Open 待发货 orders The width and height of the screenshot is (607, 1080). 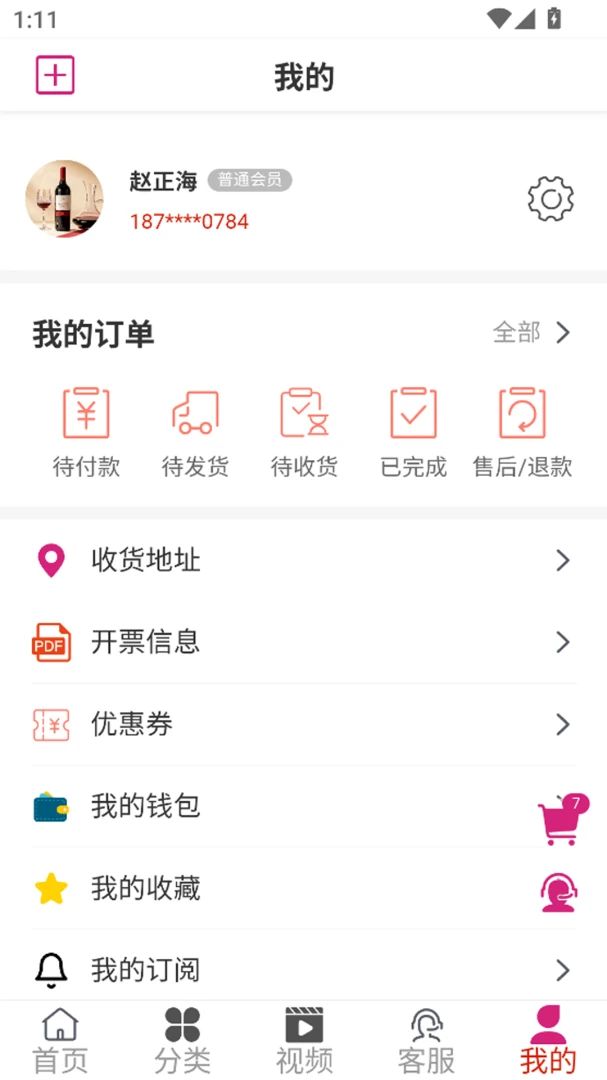[195, 433]
